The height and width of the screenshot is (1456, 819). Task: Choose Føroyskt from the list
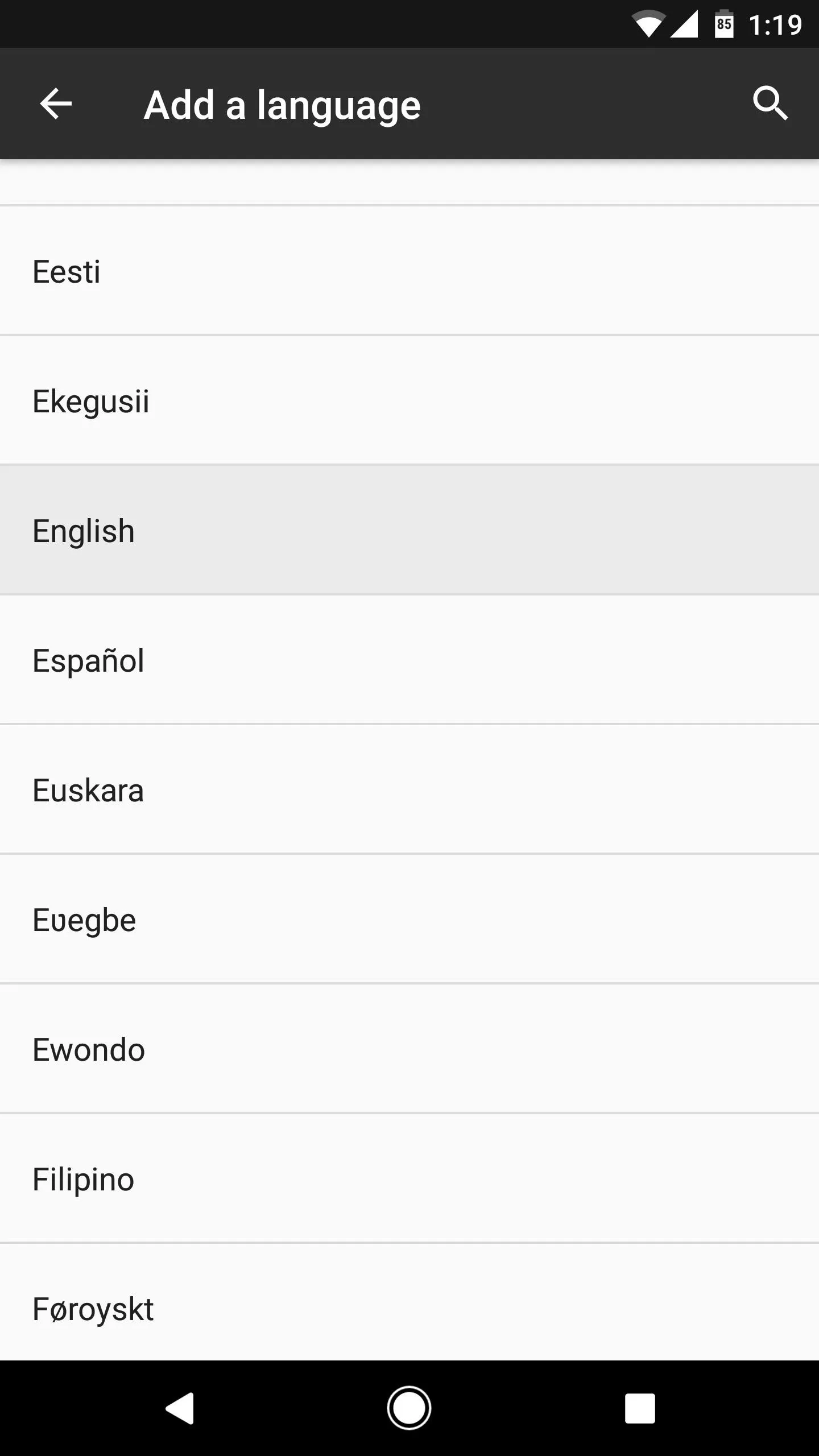click(409, 1302)
